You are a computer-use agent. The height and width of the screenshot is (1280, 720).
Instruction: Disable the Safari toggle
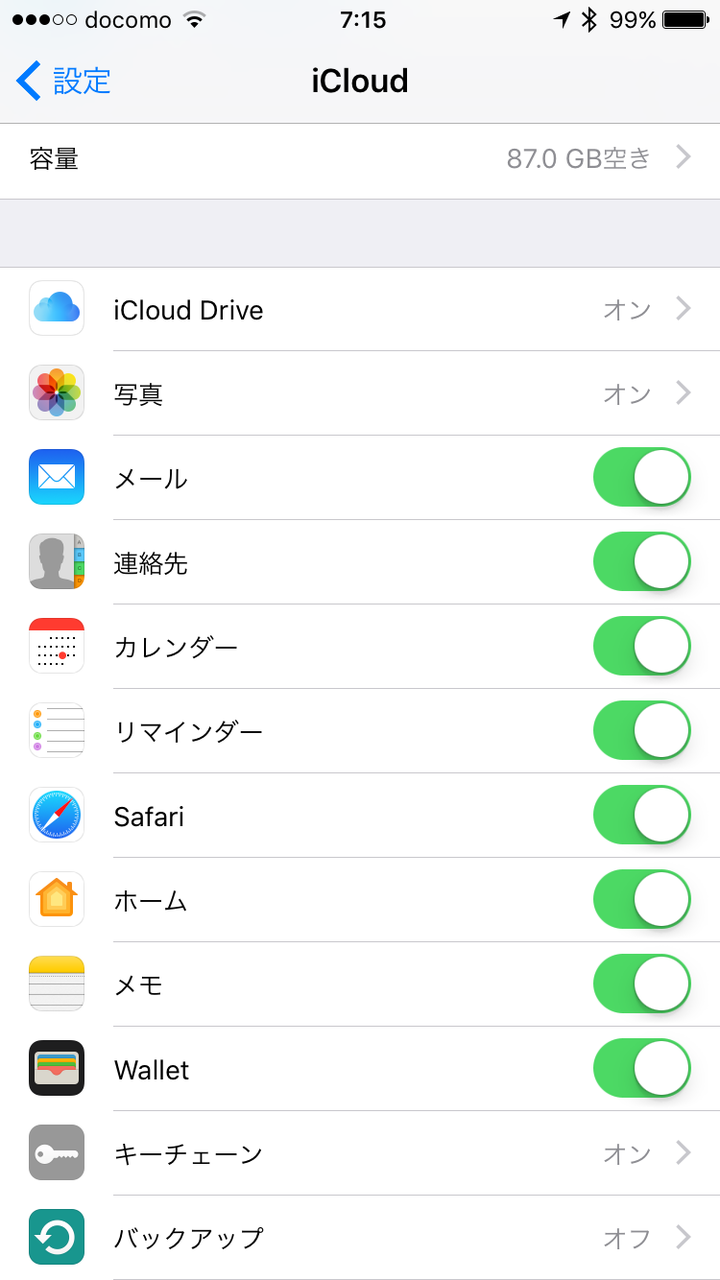pos(641,816)
